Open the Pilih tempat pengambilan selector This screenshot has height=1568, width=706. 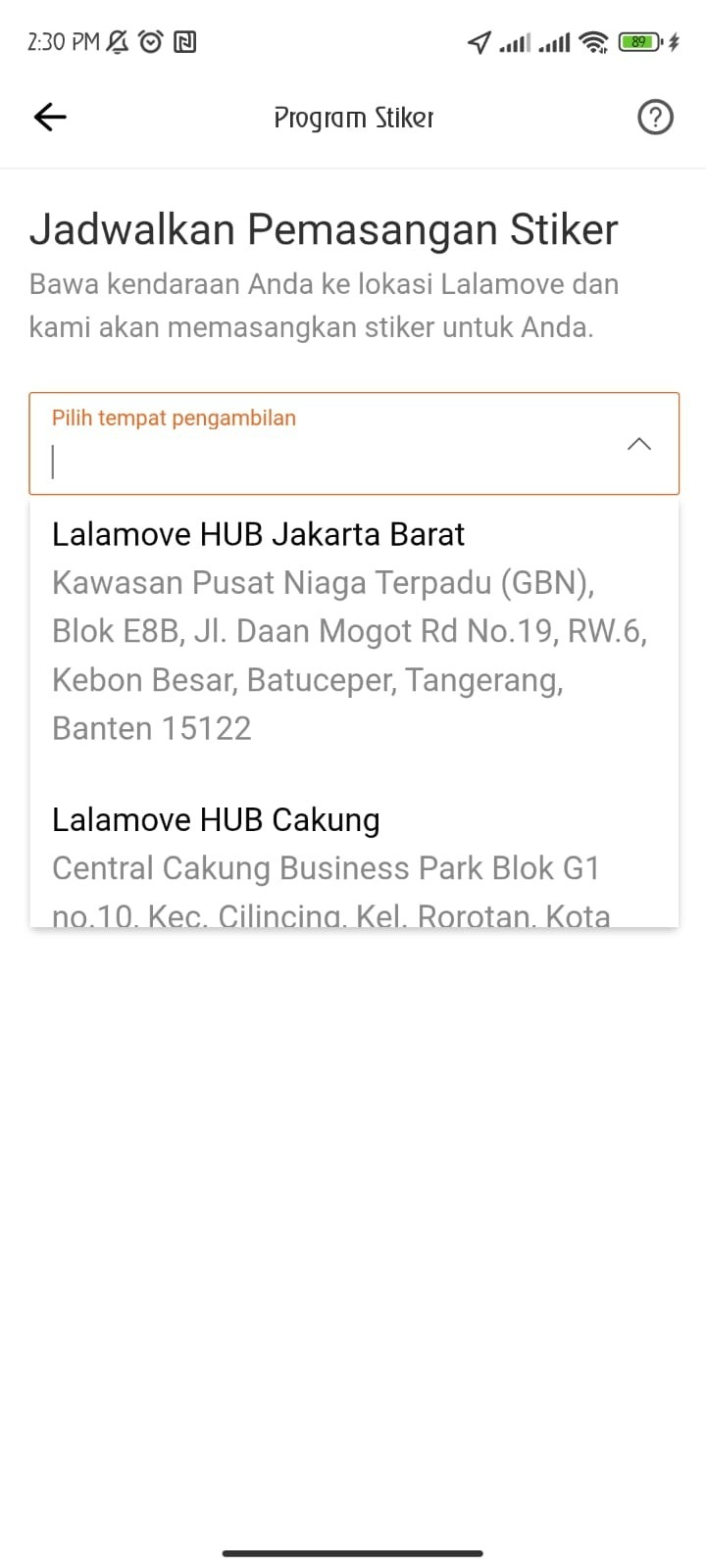pyautogui.click(x=353, y=444)
